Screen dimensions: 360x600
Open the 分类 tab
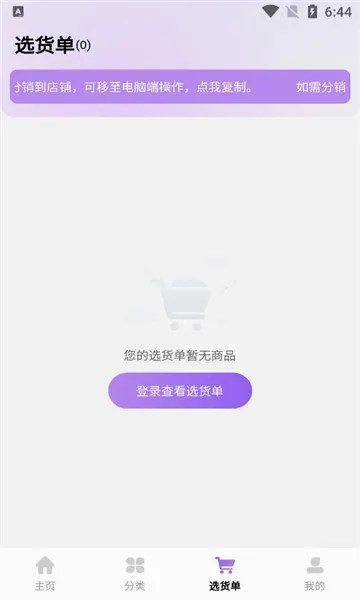tap(135, 573)
